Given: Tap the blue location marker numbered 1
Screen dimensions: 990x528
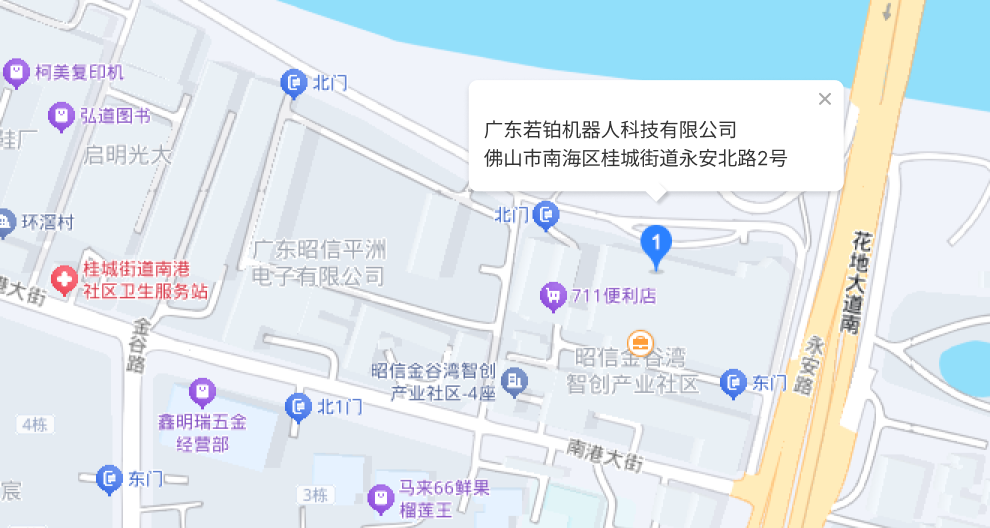Looking at the screenshot, I should [x=655, y=243].
